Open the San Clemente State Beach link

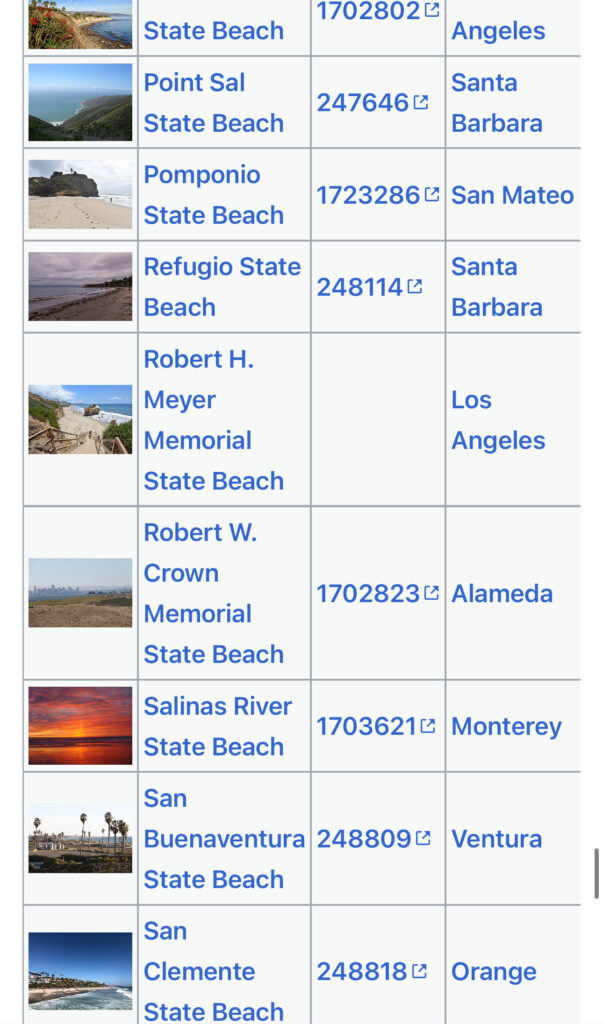pyautogui.click(x=213, y=971)
